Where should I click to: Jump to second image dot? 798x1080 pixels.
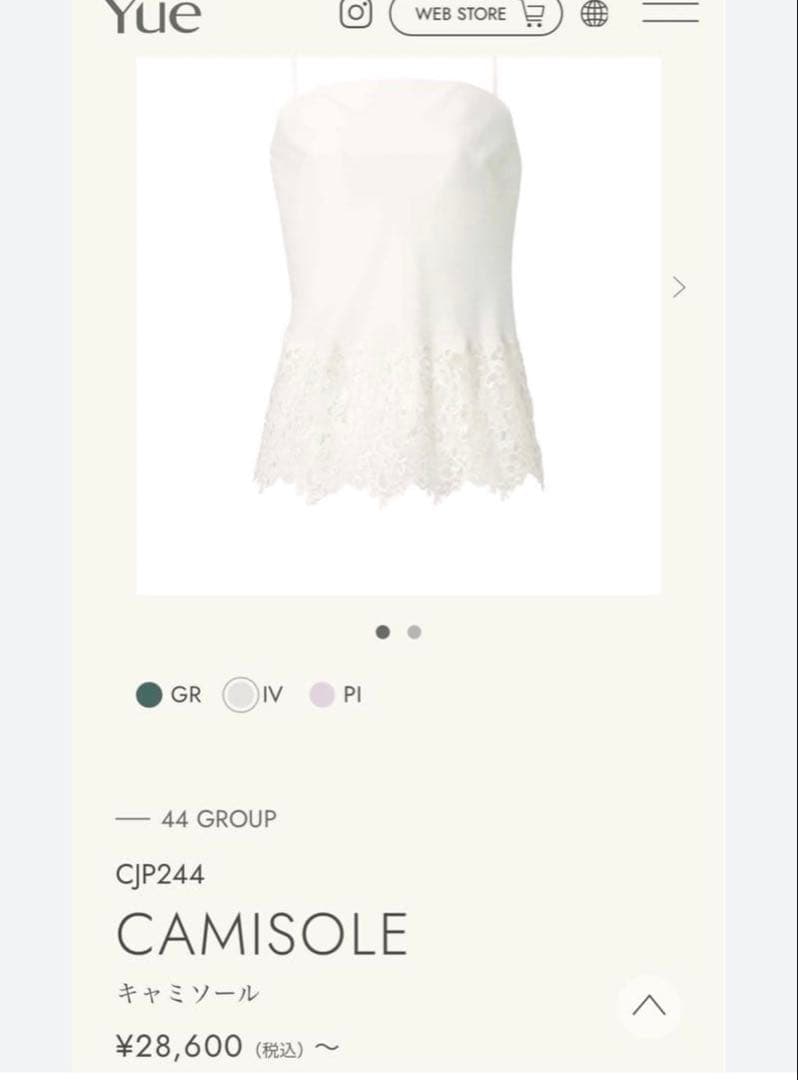[x=415, y=632]
